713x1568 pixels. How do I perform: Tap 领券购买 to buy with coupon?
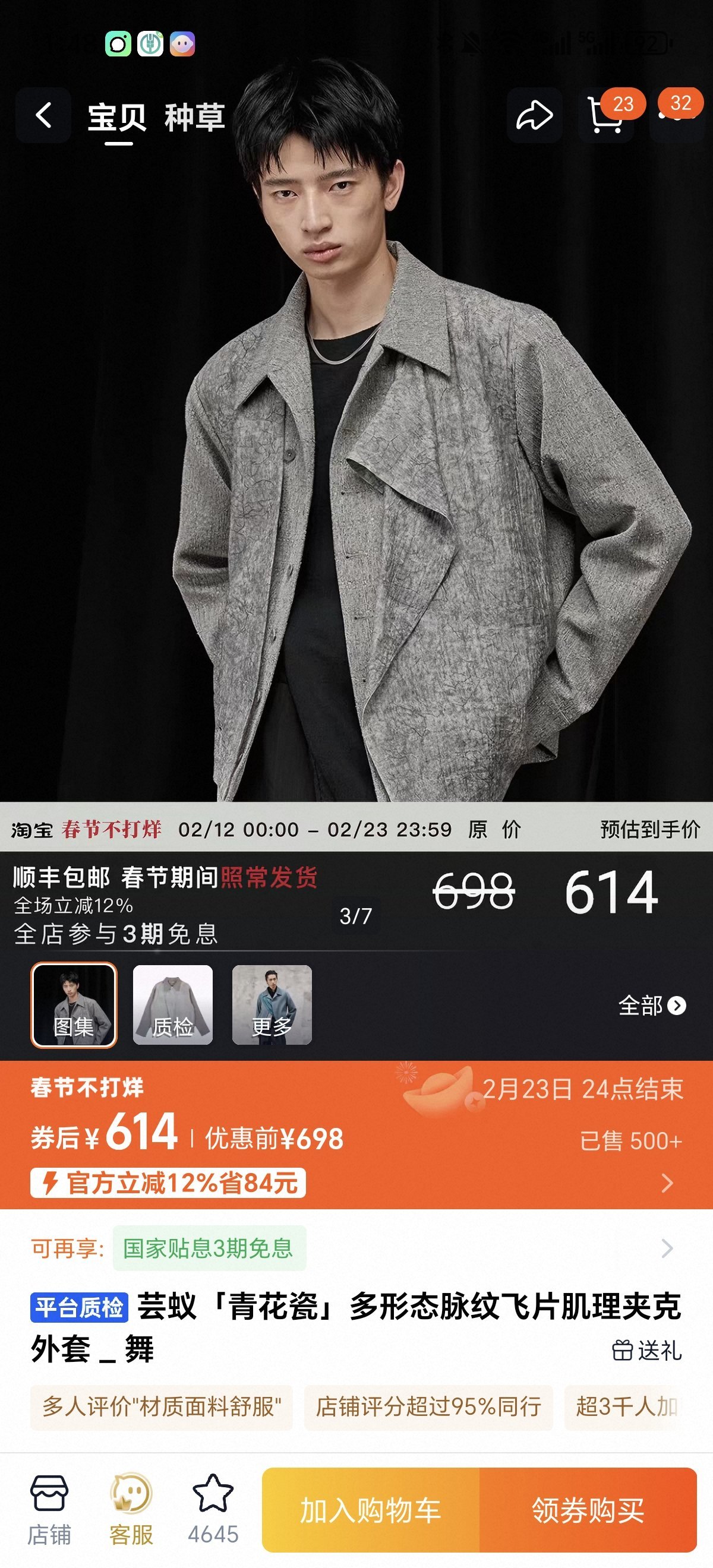pyautogui.click(x=588, y=1510)
